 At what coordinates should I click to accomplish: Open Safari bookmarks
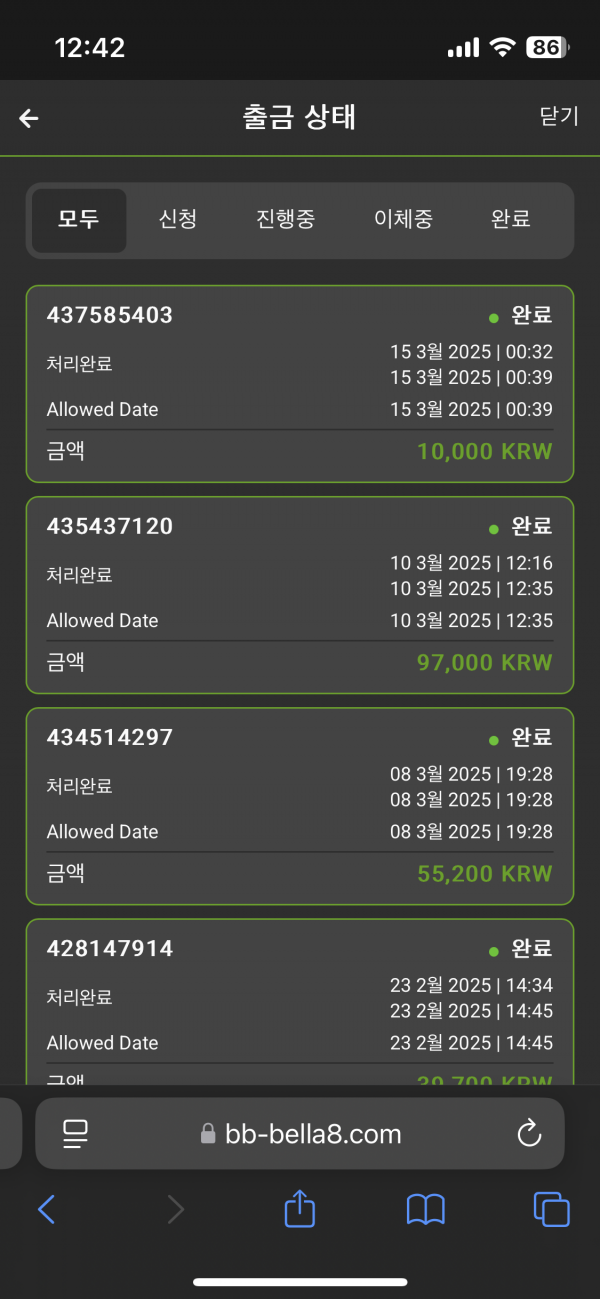click(425, 1210)
